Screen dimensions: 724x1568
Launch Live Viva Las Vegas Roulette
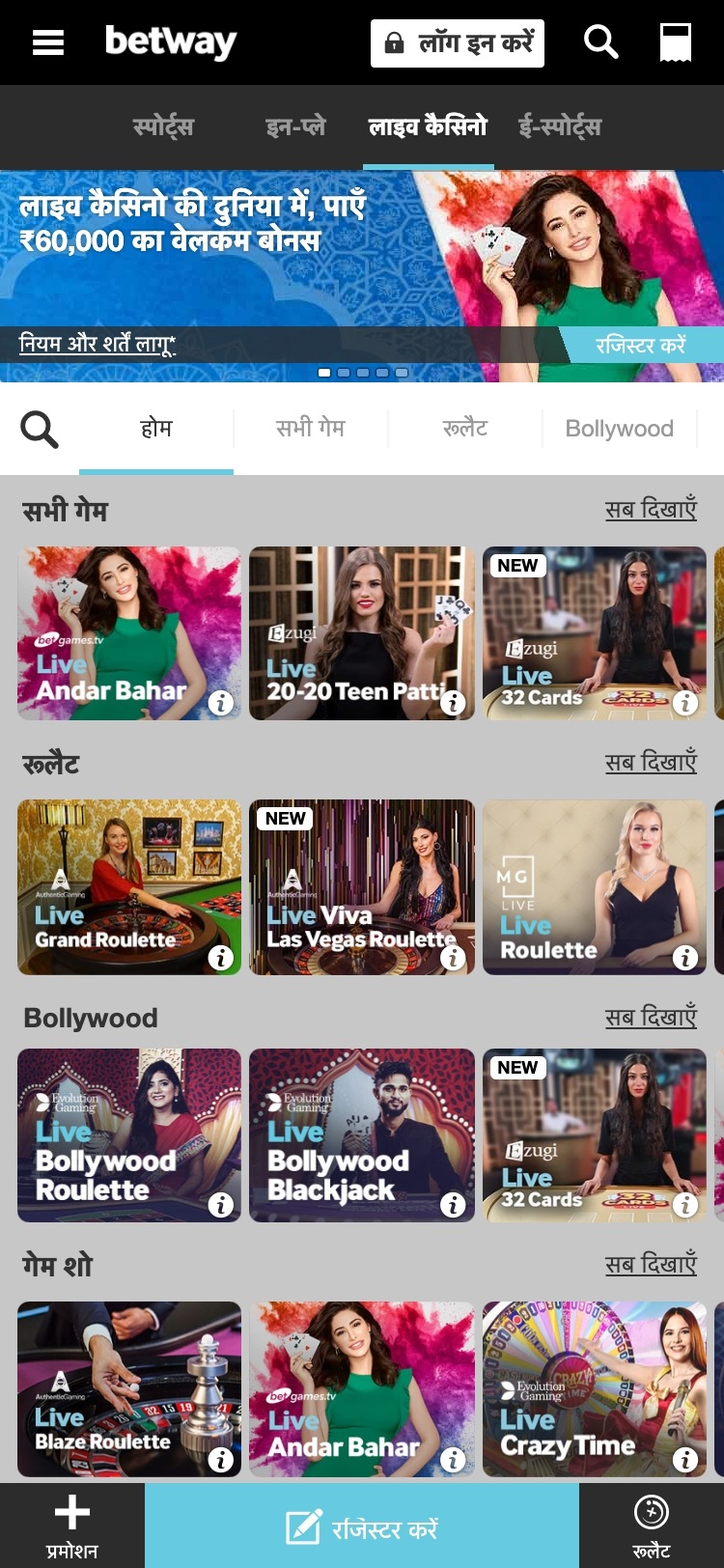coord(361,886)
